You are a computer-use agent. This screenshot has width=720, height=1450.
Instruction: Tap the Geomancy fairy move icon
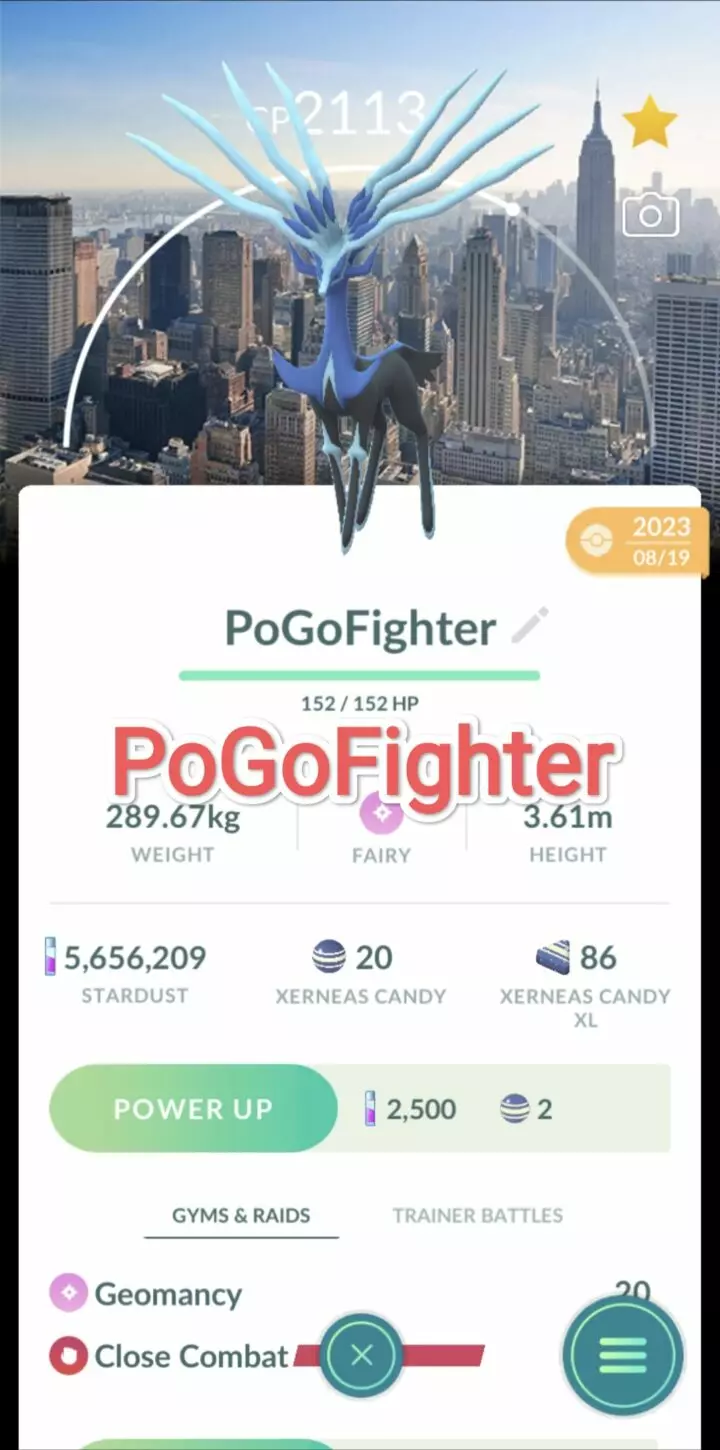68,1293
